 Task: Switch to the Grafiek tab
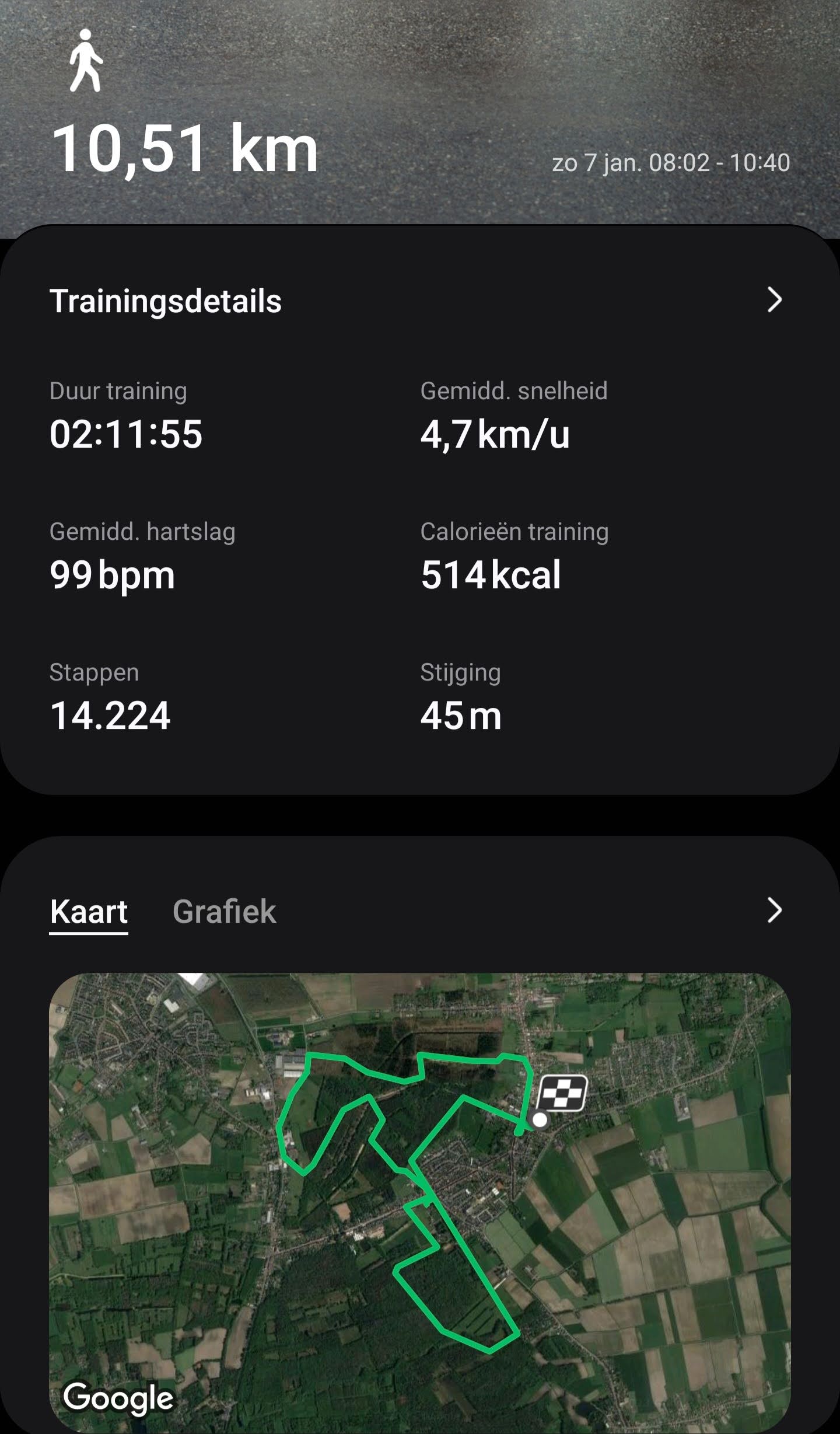[x=224, y=911]
